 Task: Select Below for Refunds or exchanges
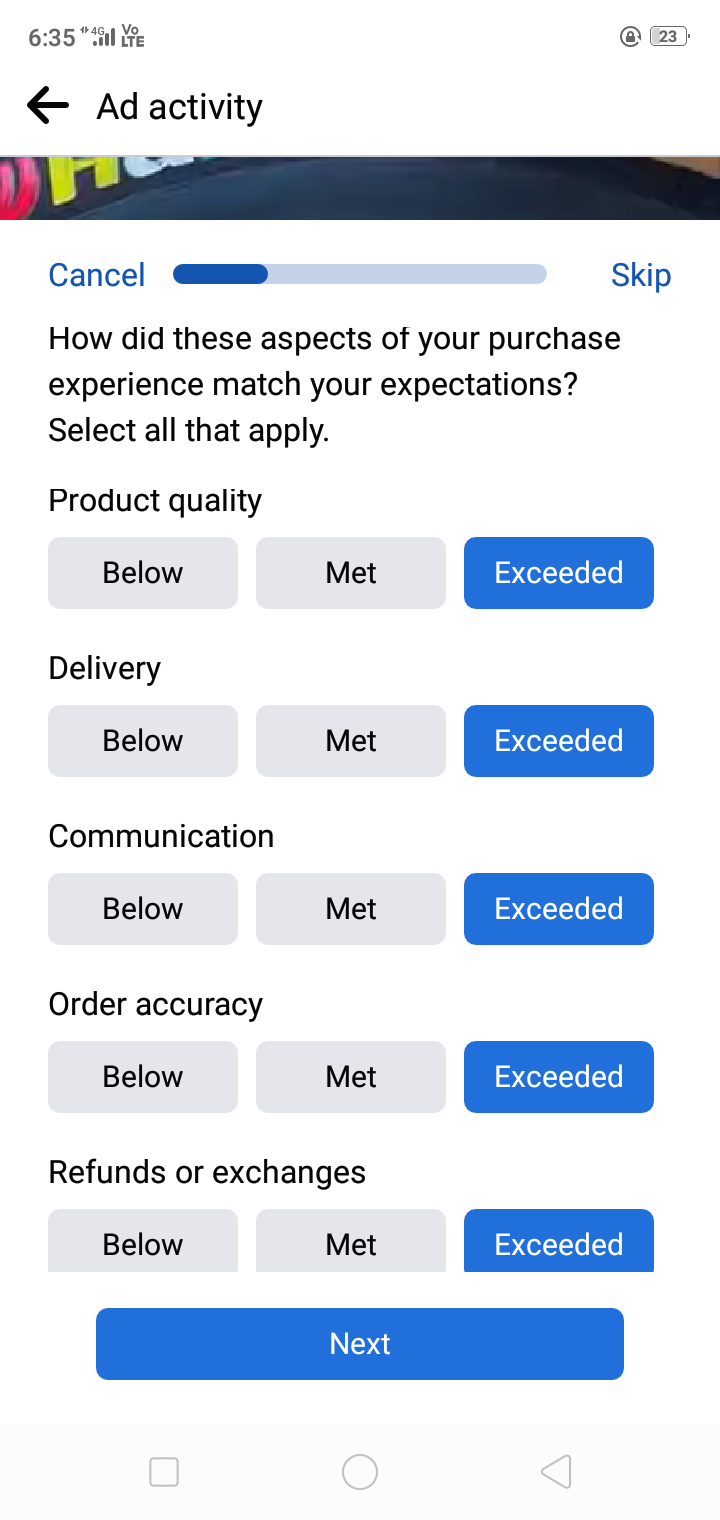(x=143, y=1241)
